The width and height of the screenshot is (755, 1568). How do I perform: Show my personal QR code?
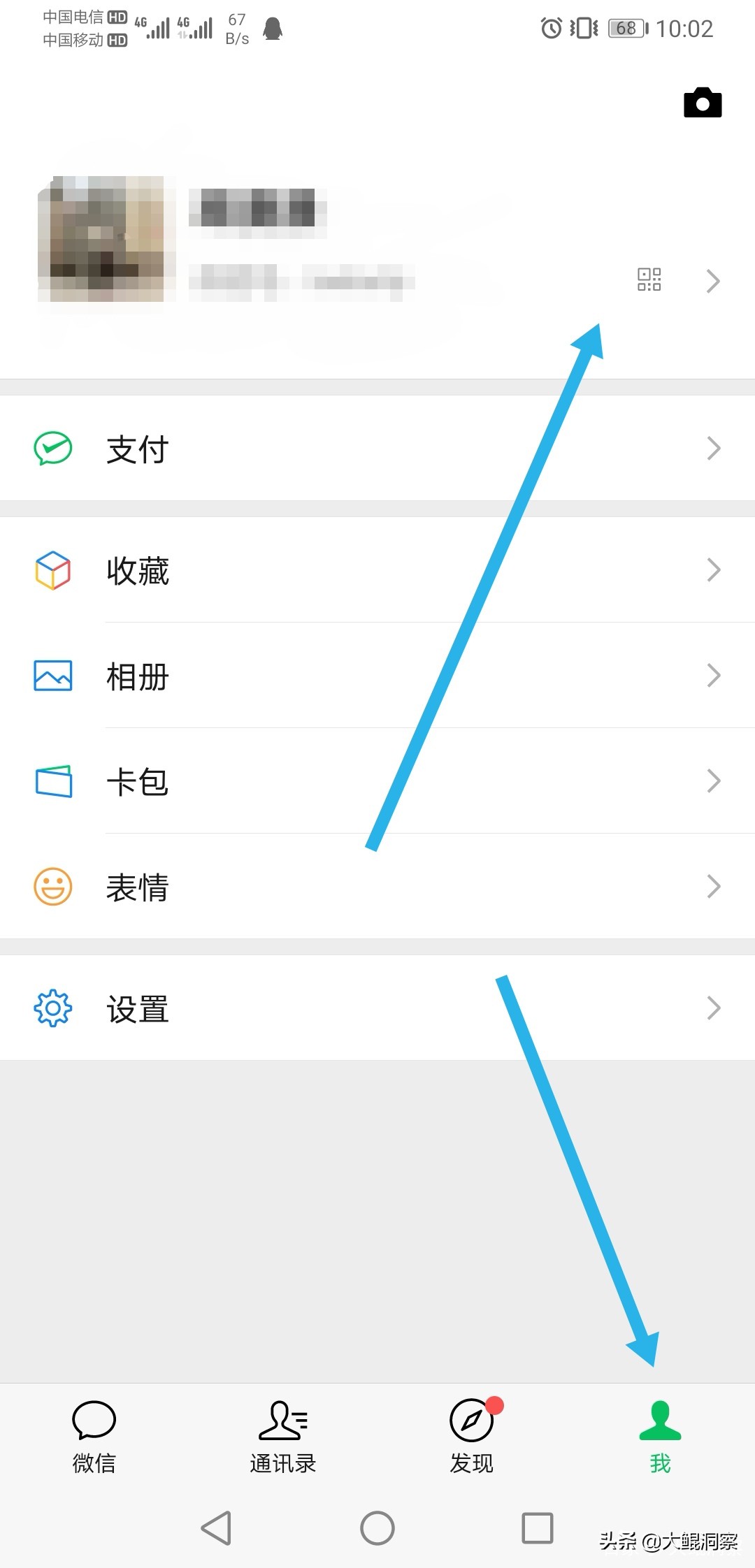pos(648,279)
